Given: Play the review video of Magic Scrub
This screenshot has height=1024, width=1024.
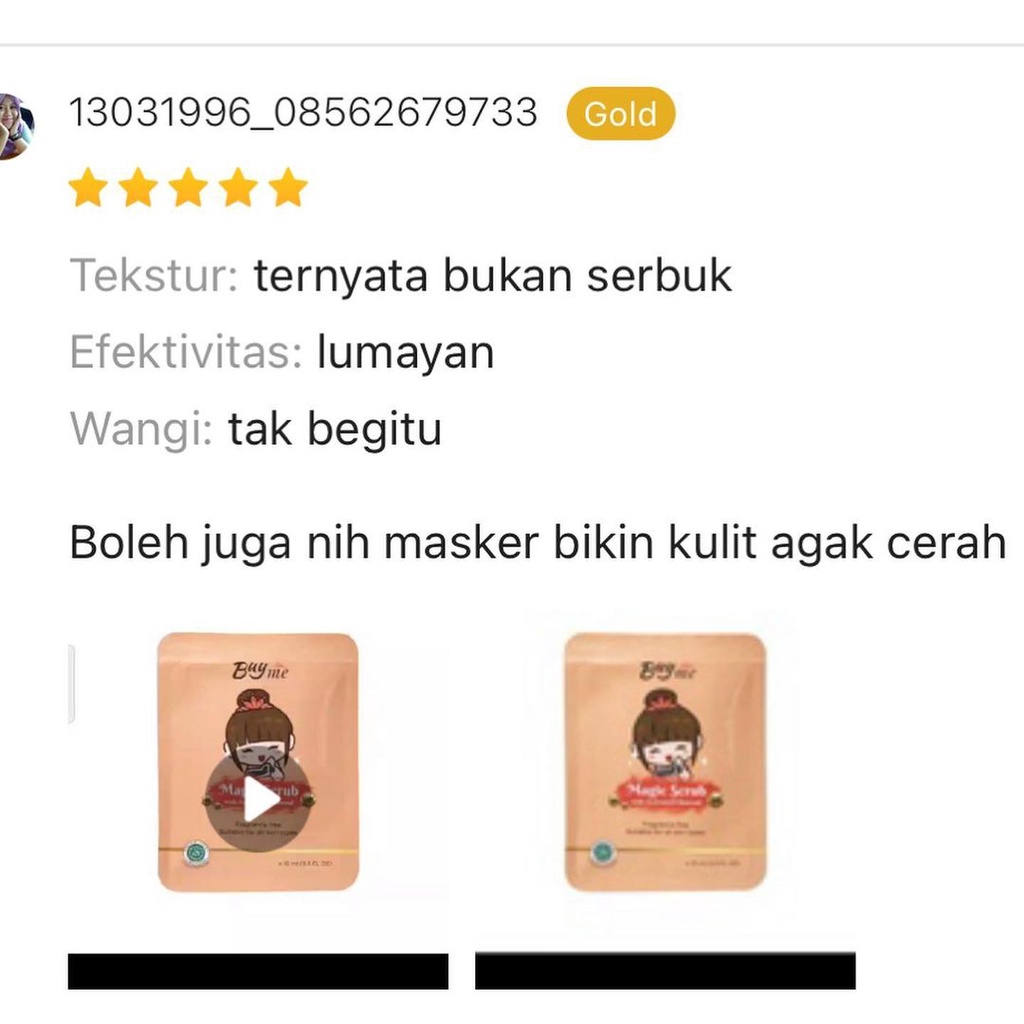Looking at the screenshot, I should click(259, 801).
